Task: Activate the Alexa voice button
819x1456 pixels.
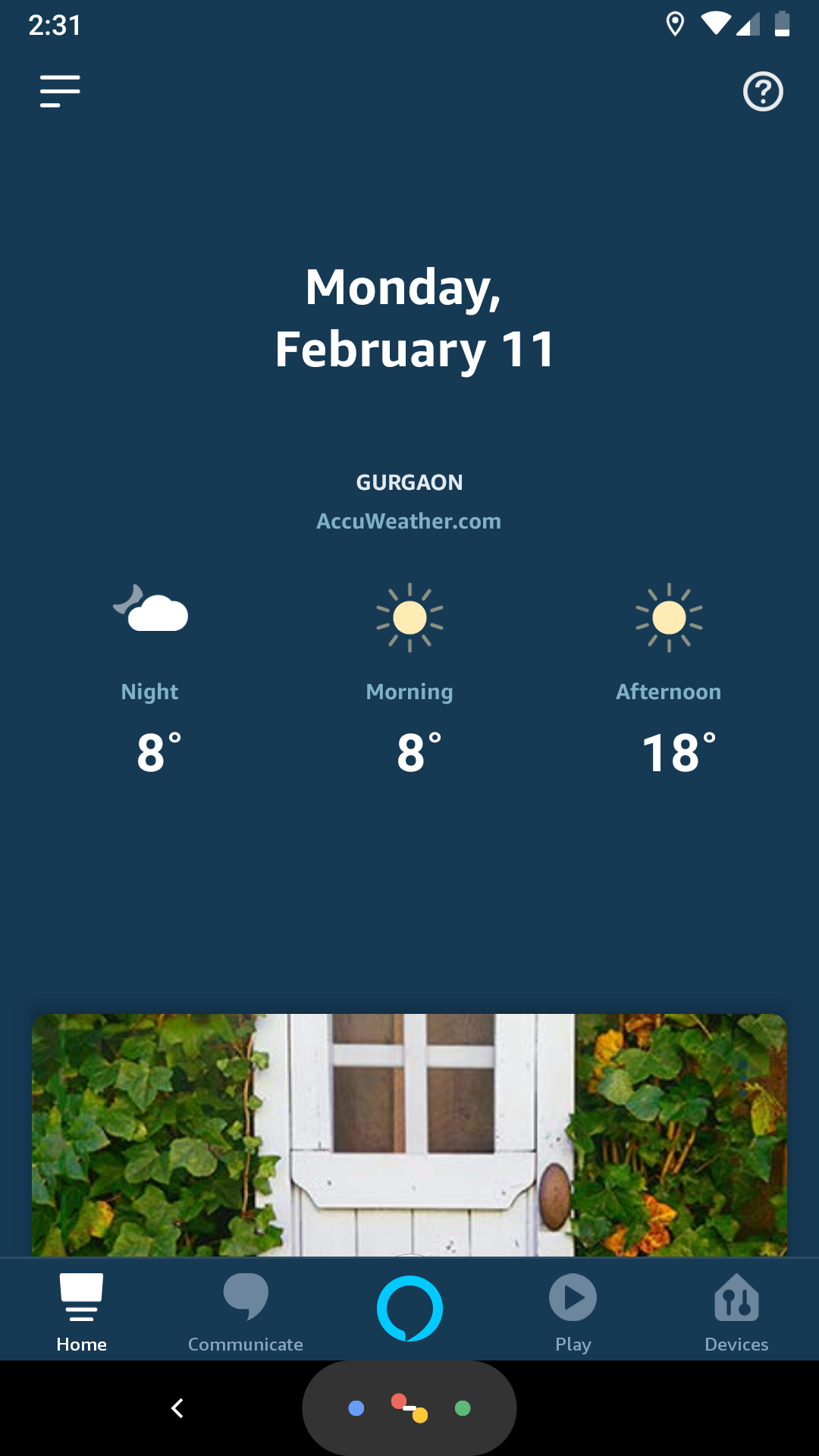Action: coord(409,1309)
